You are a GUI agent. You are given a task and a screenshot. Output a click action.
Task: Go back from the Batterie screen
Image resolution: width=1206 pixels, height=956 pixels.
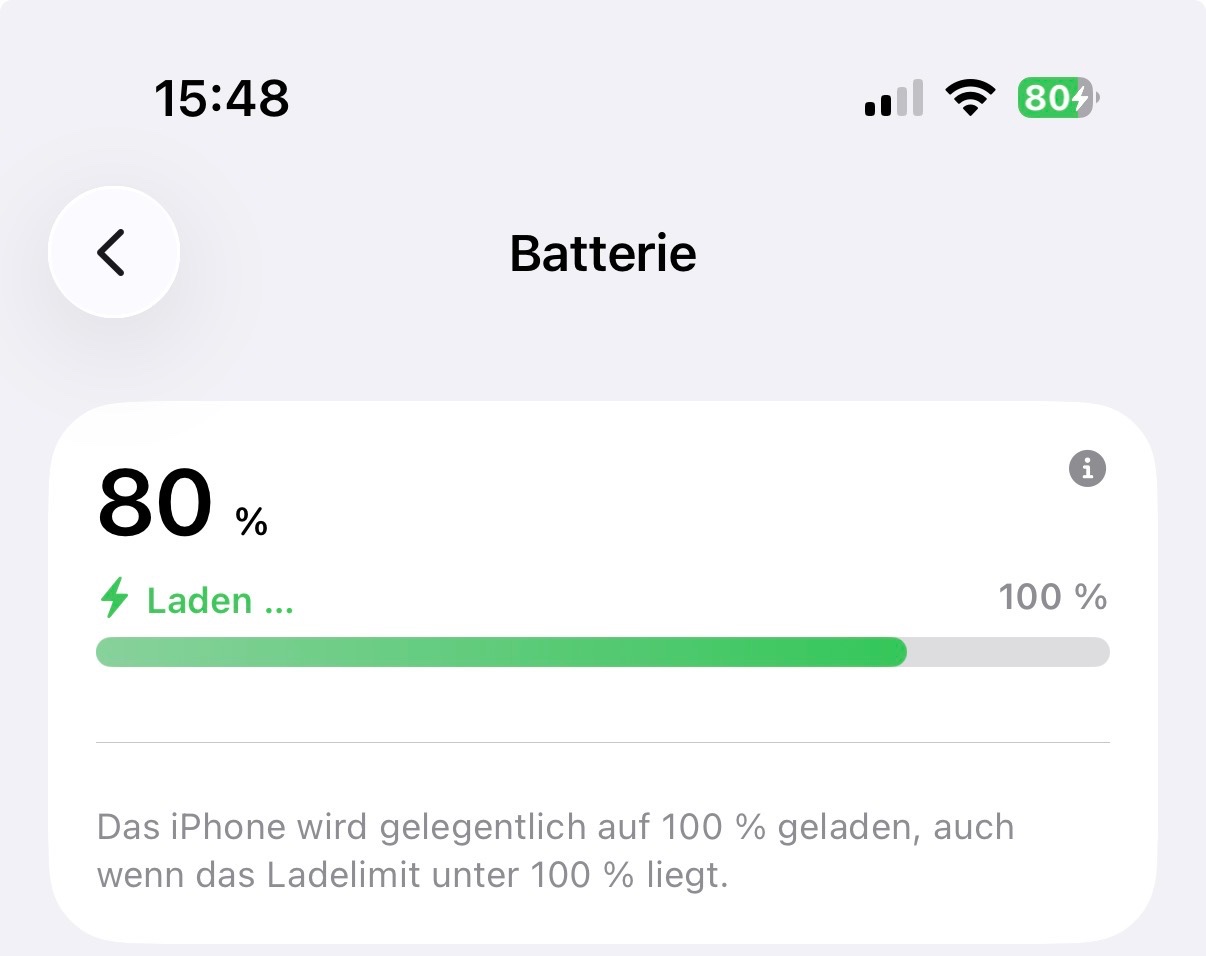tap(113, 252)
